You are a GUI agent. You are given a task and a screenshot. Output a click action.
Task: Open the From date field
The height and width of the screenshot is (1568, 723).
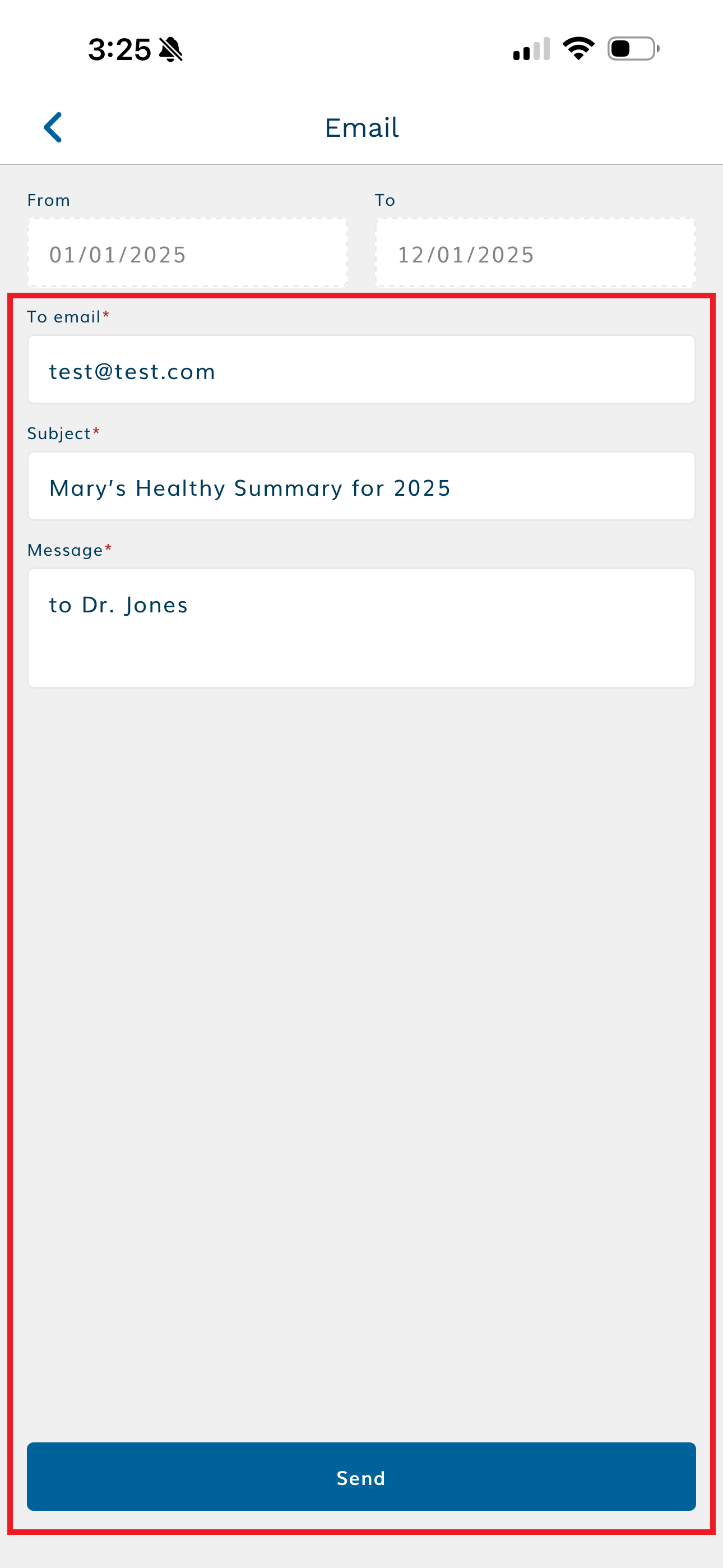point(187,253)
